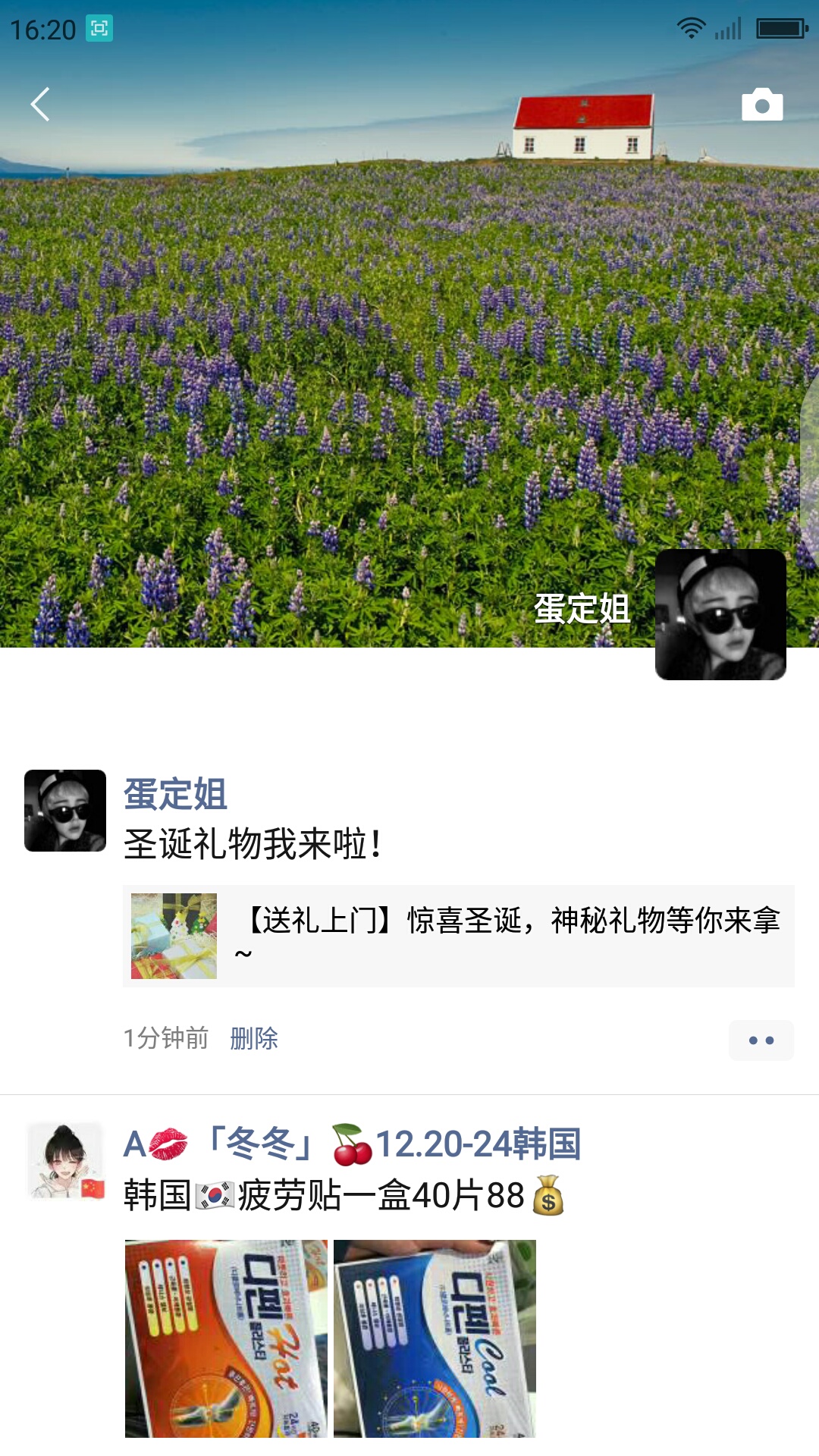Open 蛋定姐's profile avatar on the cover
819x1456 pixels.
click(x=720, y=614)
